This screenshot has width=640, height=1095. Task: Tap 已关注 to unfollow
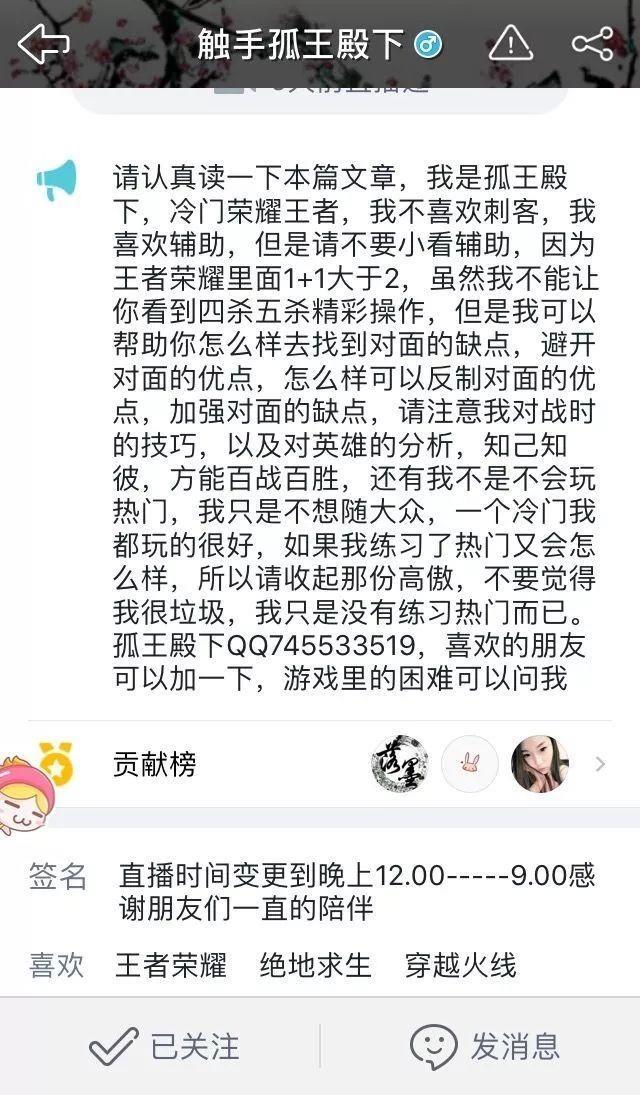tap(165, 1046)
